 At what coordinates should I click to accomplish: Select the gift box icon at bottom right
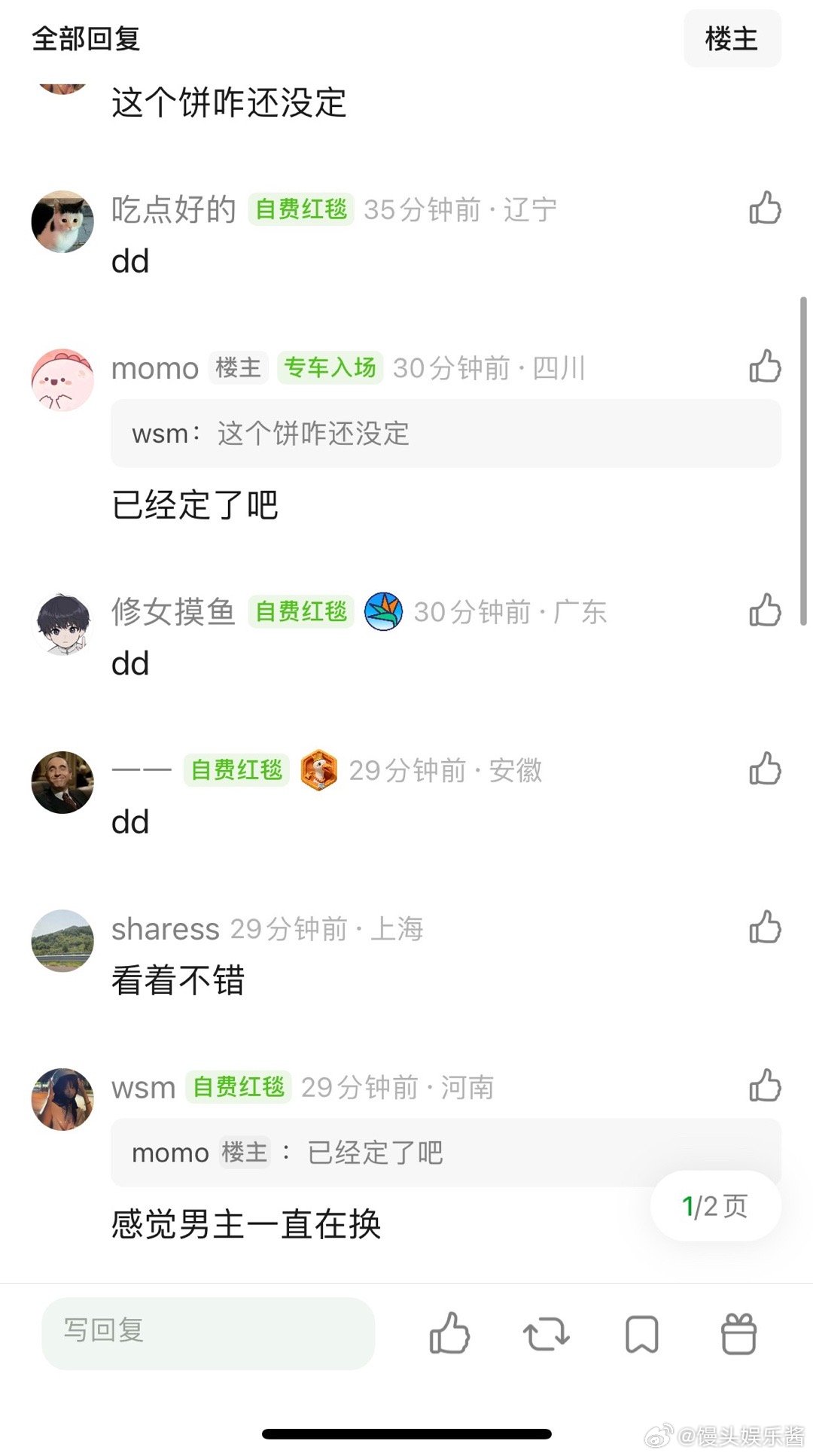(738, 1333)
